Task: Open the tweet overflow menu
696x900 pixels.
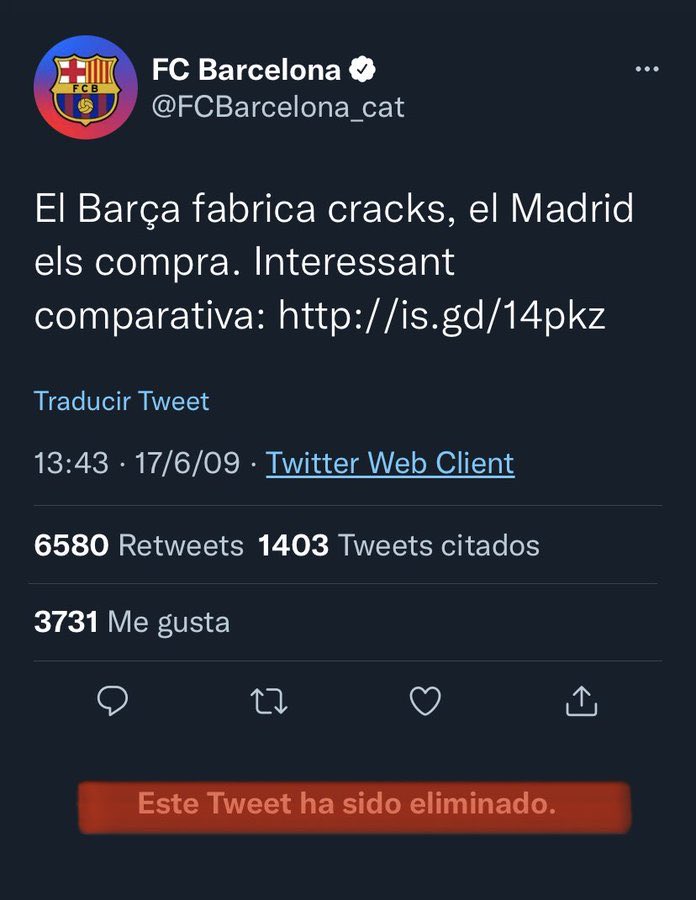Action: coord(647,69)
